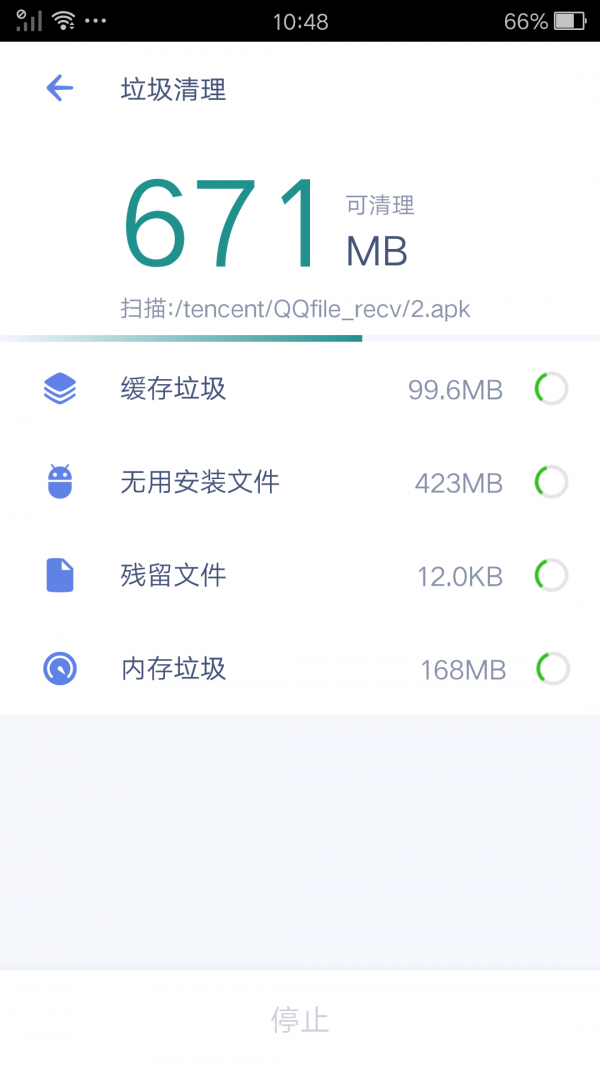Viewport: 600px width, 1067px height.
Task: View the 内存垃圾 row
Action: 300,668
